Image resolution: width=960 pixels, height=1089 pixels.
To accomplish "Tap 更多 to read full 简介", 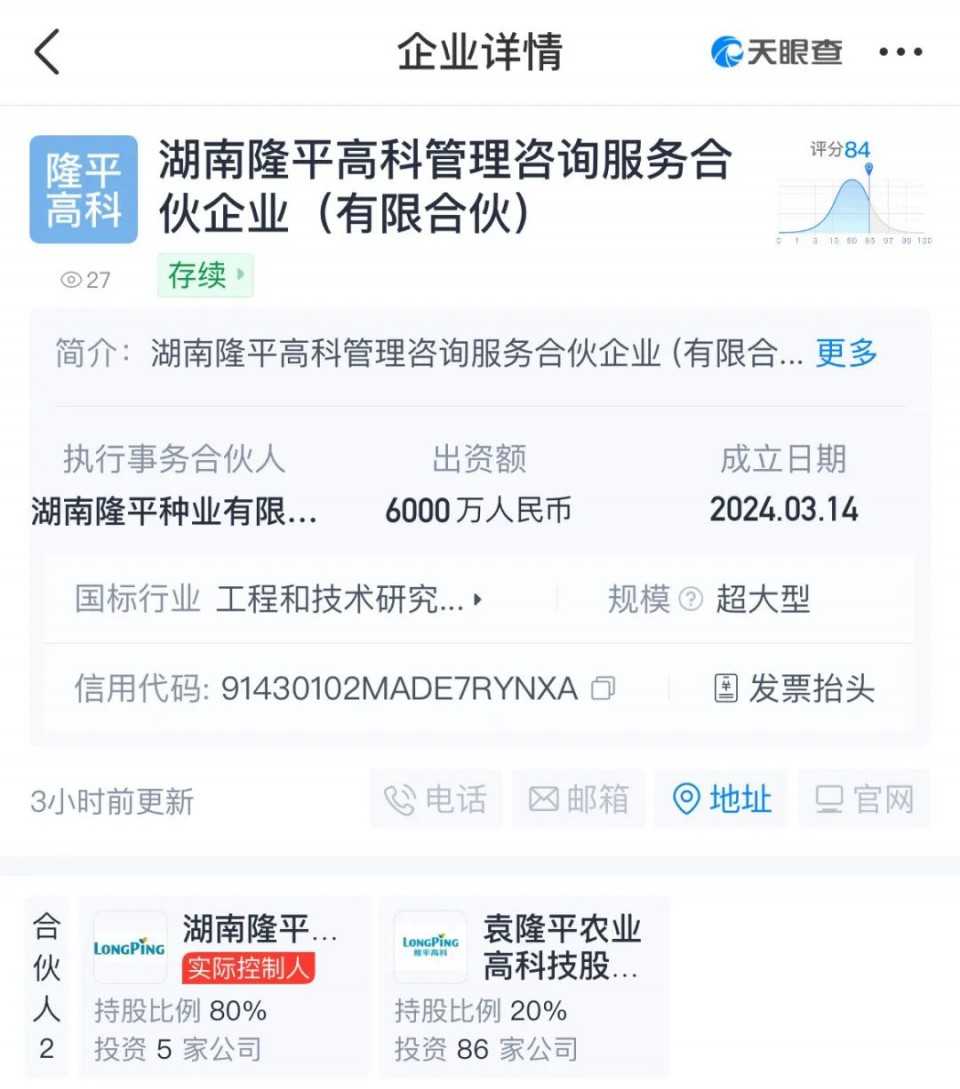I will 846,353.
